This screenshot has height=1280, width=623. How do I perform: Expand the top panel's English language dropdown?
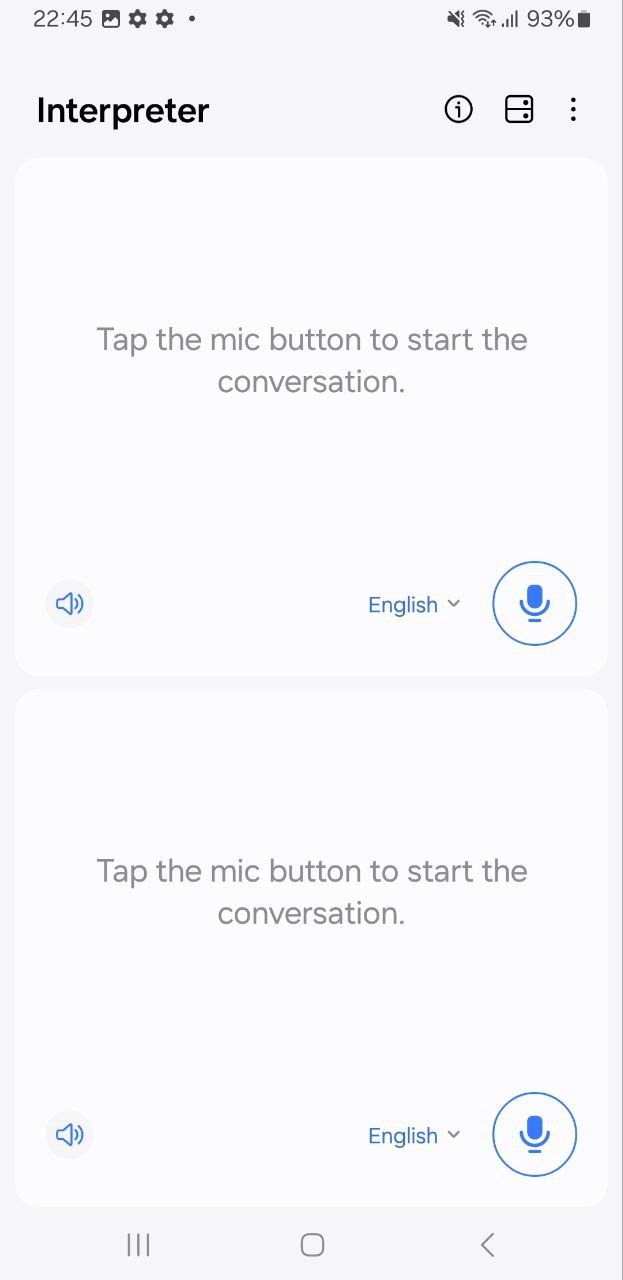click(414, 604)
